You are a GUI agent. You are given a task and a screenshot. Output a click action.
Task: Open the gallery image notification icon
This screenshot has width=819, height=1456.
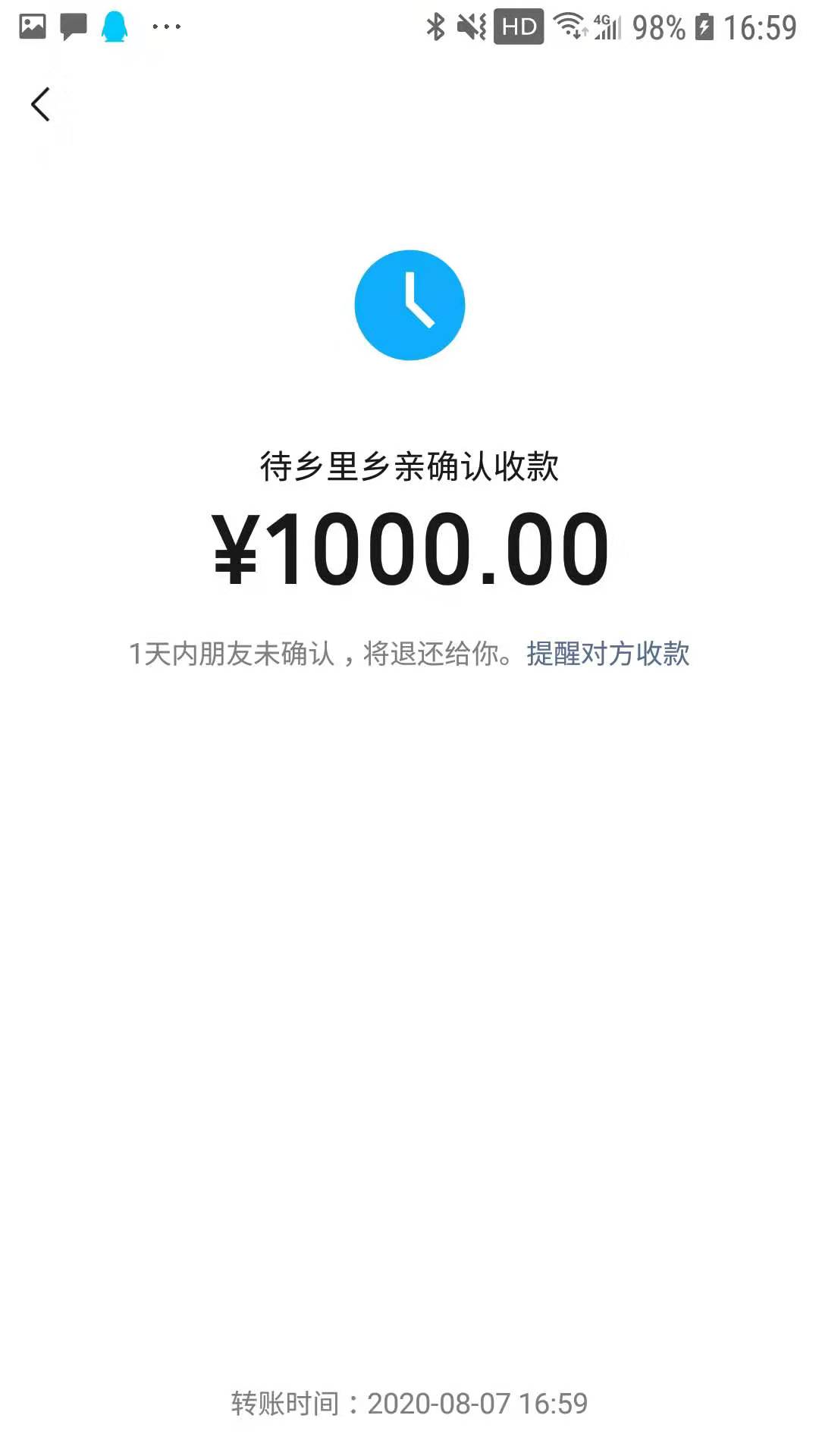[x=31, y=24]
